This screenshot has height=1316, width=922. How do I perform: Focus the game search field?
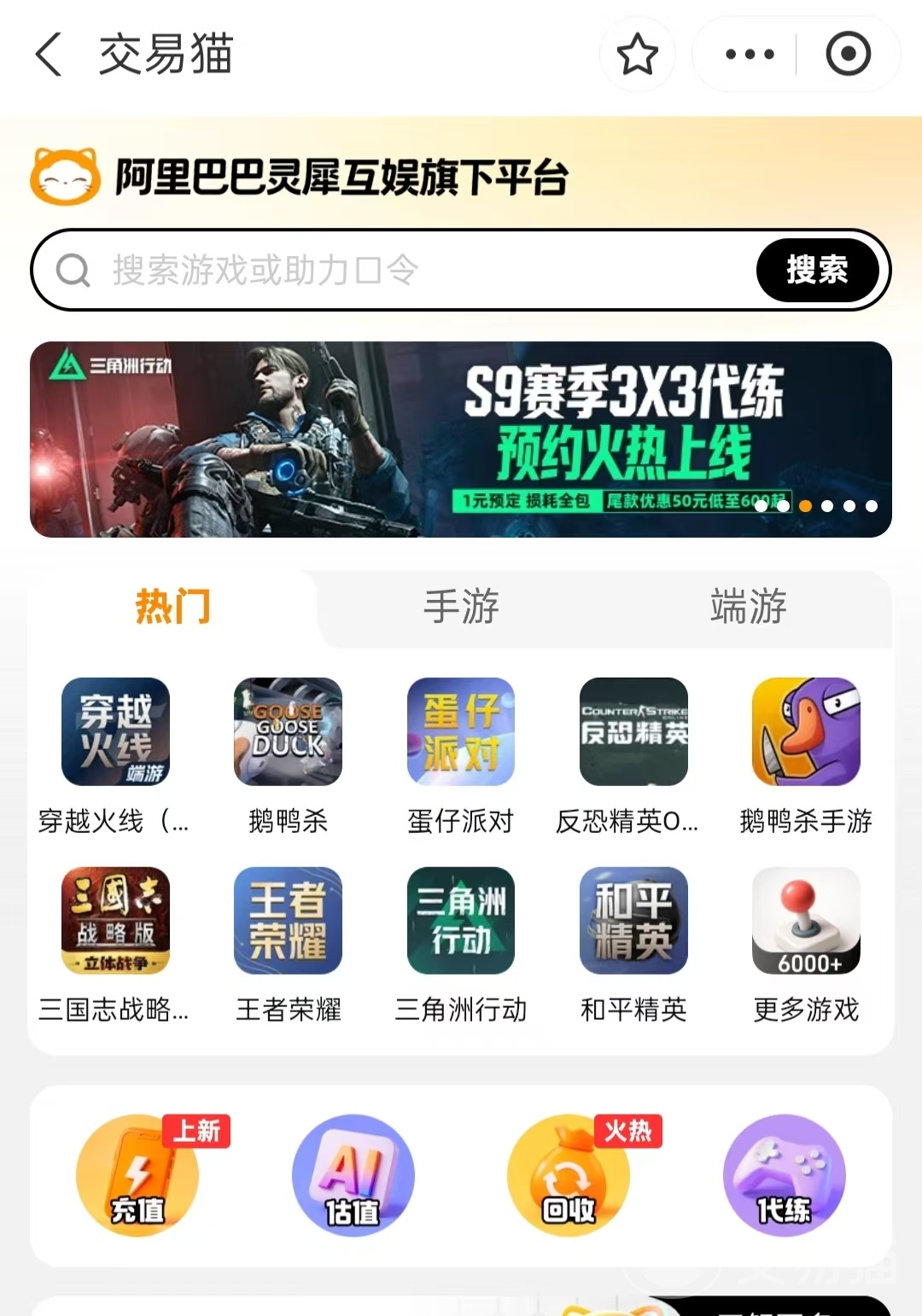click(410, 271)
